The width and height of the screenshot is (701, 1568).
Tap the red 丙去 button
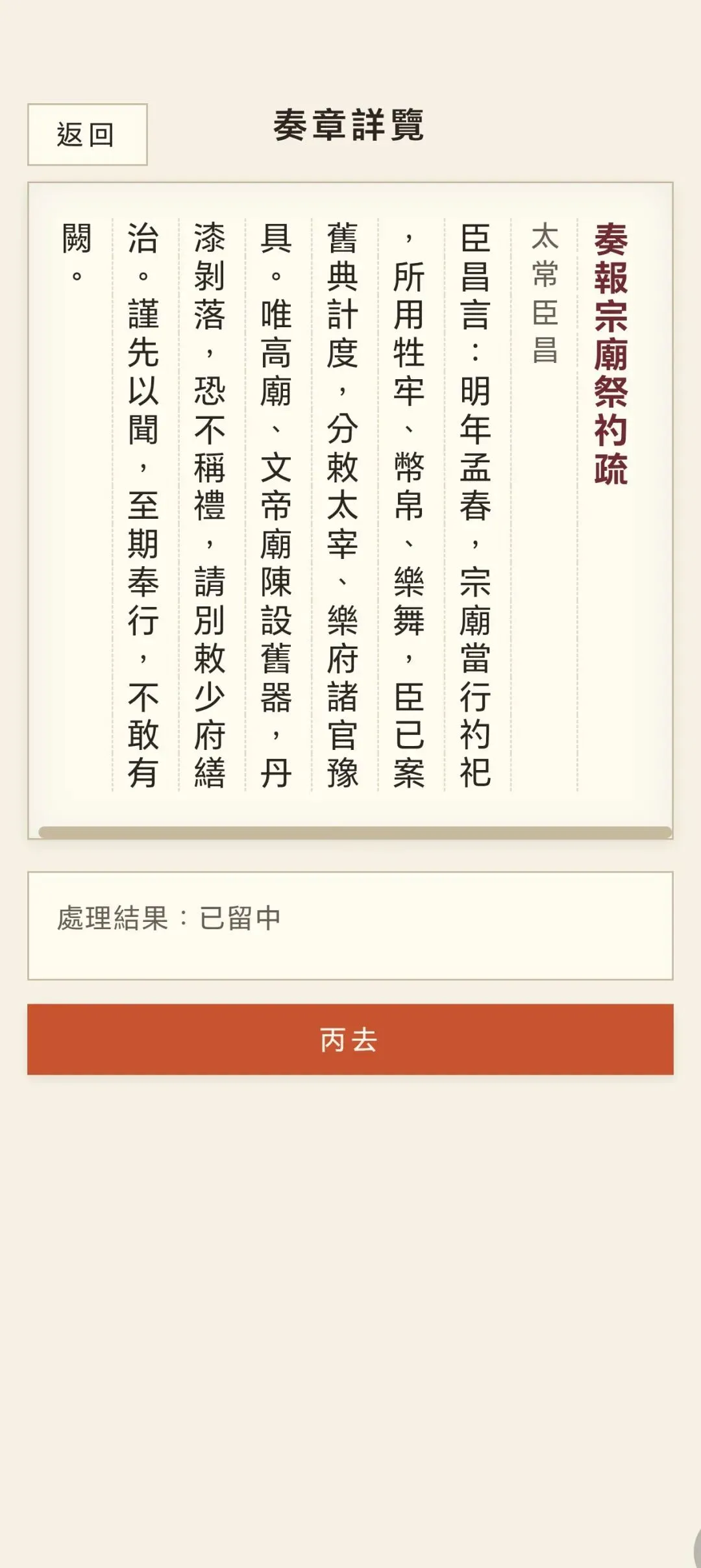(350, 1039)
